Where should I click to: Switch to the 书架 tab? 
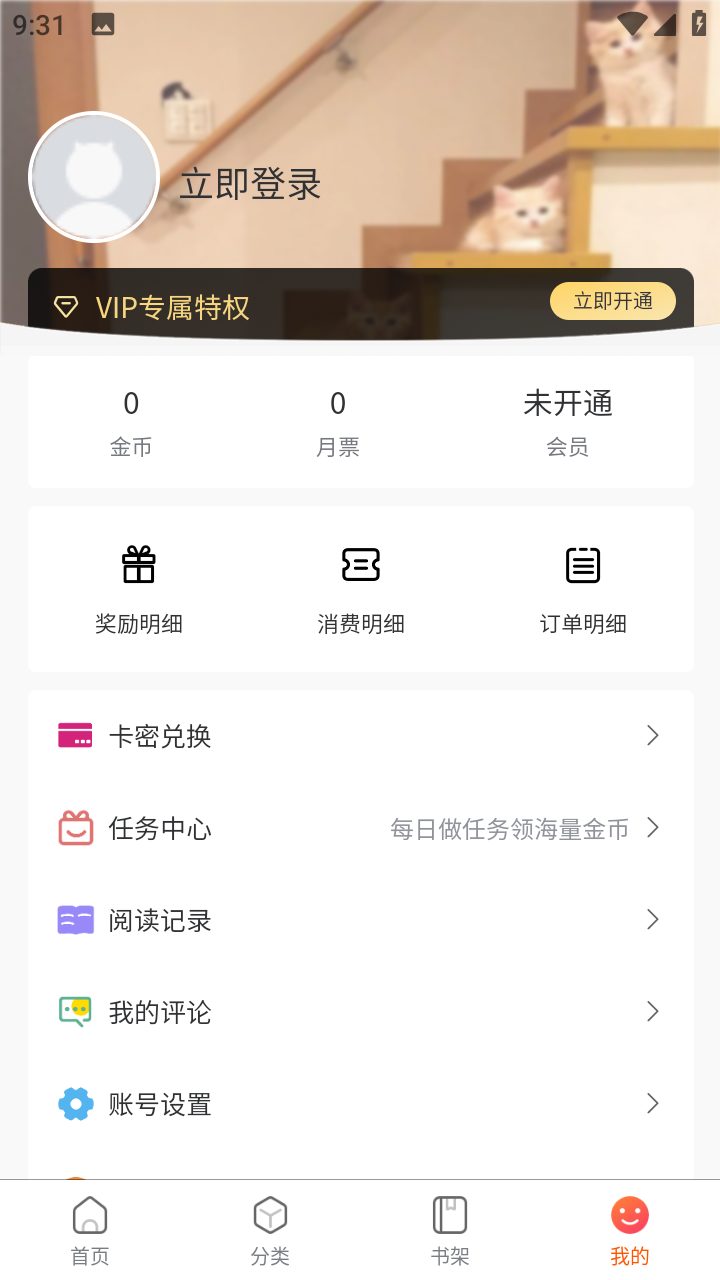point(450,1228)
